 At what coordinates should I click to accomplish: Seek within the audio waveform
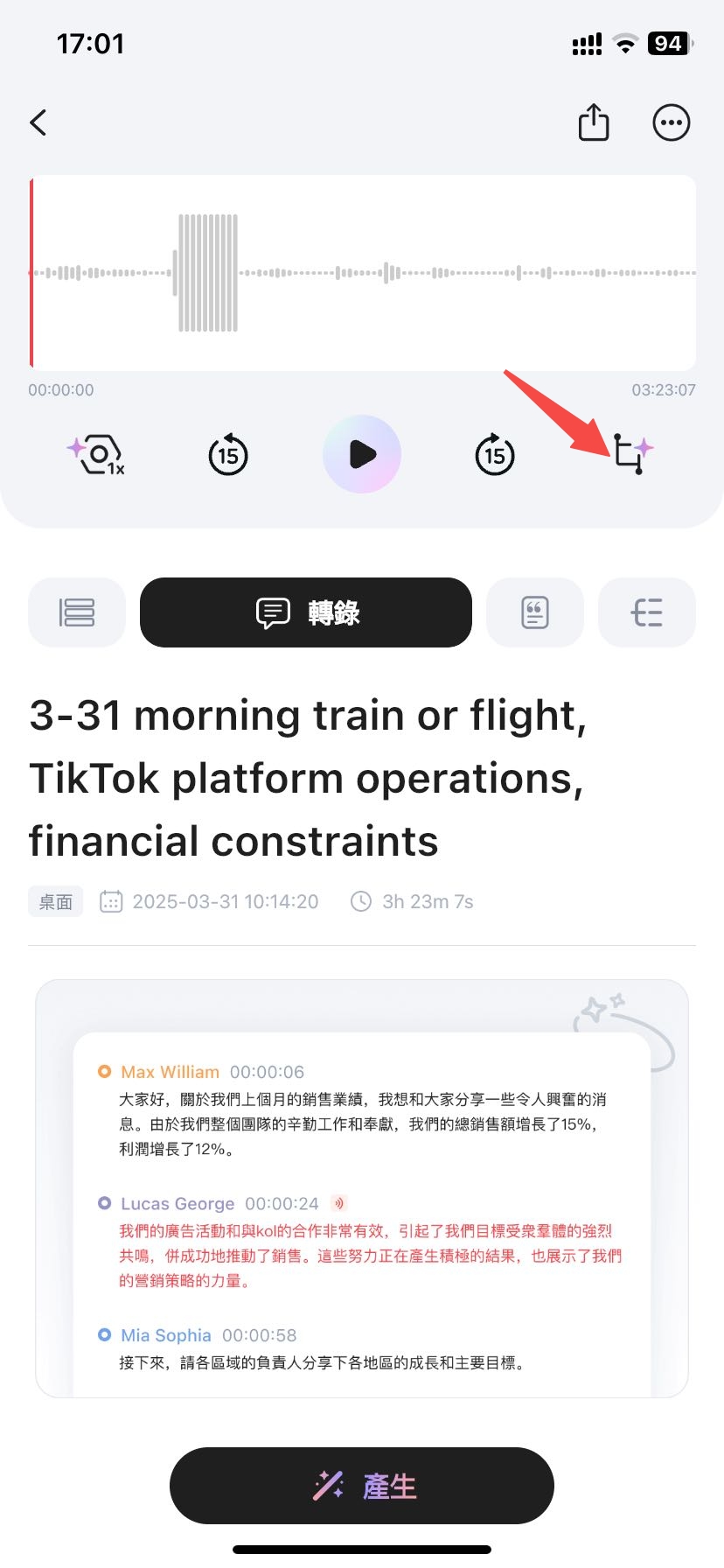pyautogui.click(x=362, y=273)
